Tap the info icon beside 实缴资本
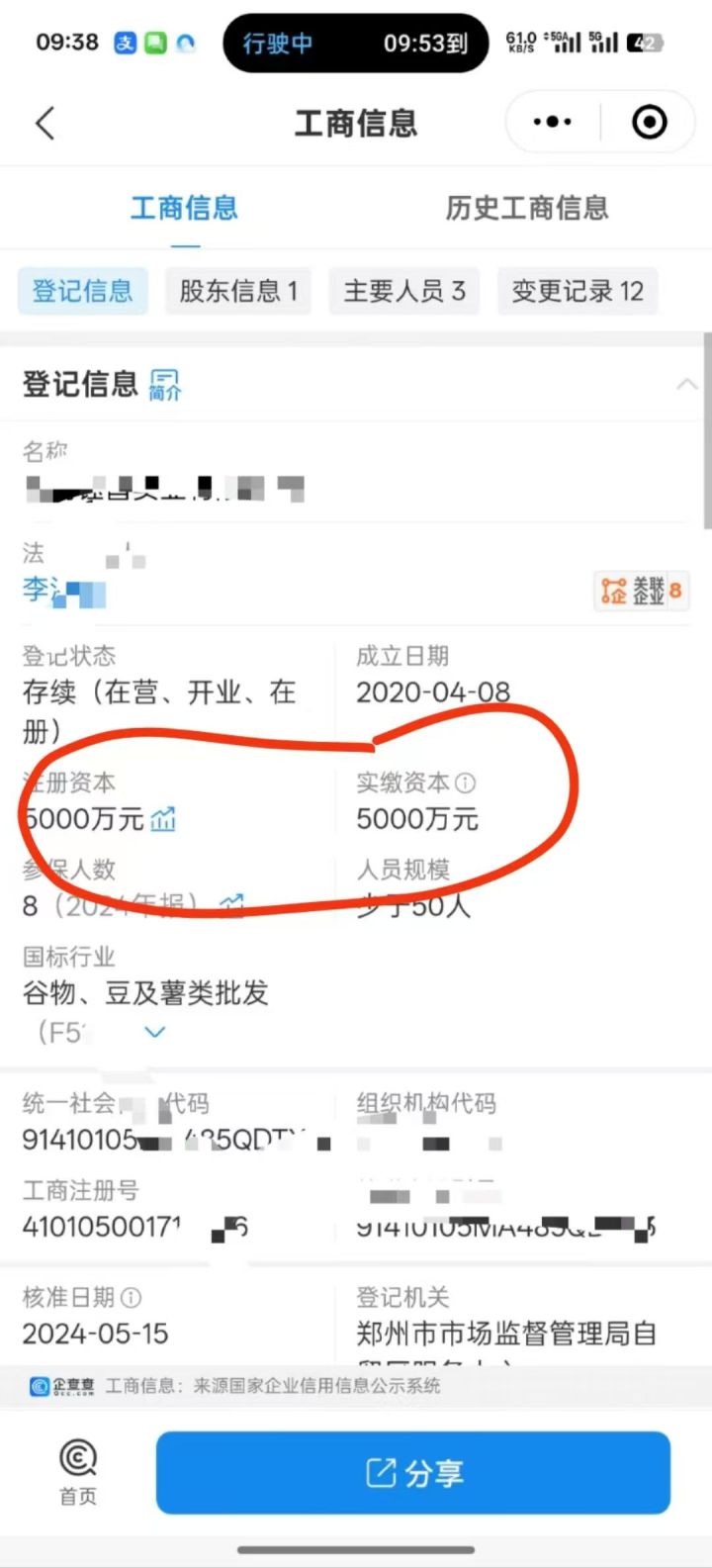Screen dimensions: 712x1568 465,783
